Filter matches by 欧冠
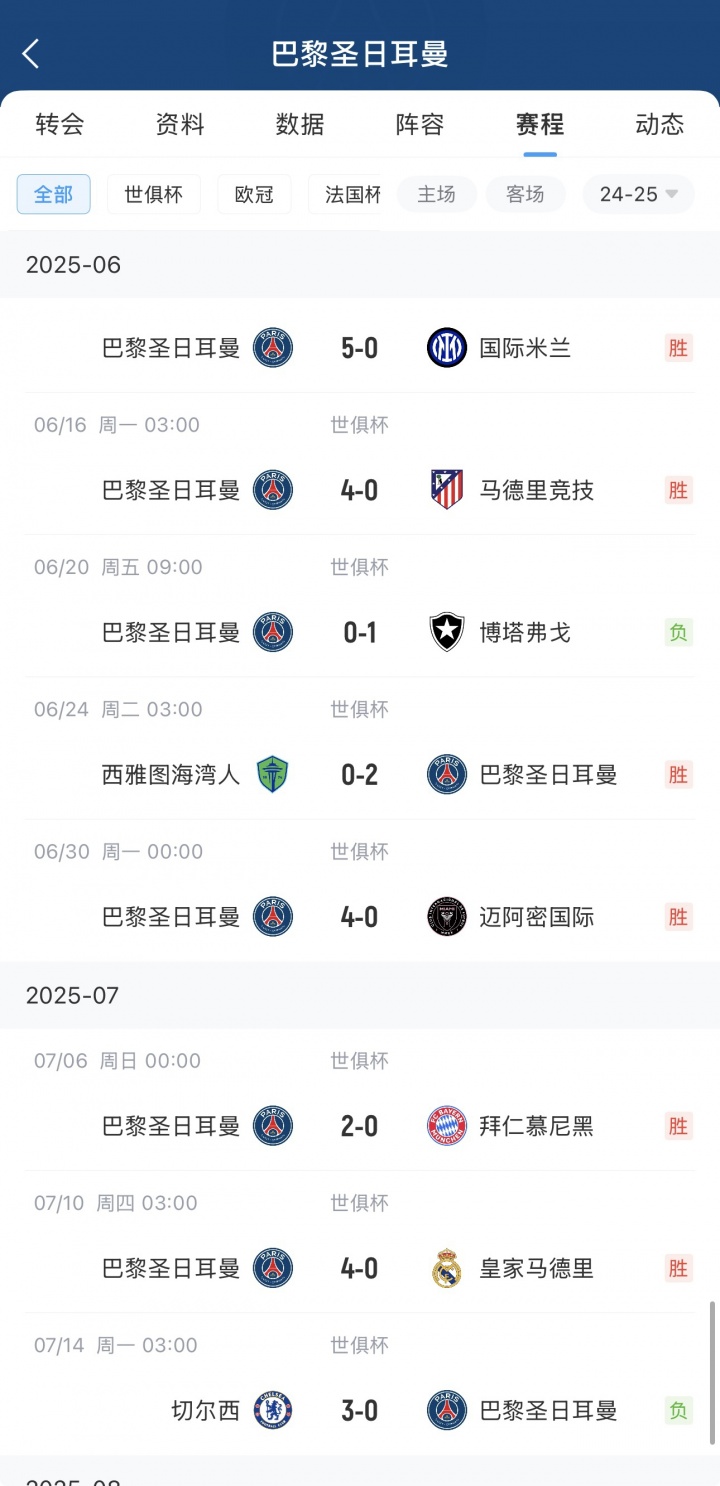Image resolution: width=720 pixels, height=1486 pixels. (x=254, y=194)
